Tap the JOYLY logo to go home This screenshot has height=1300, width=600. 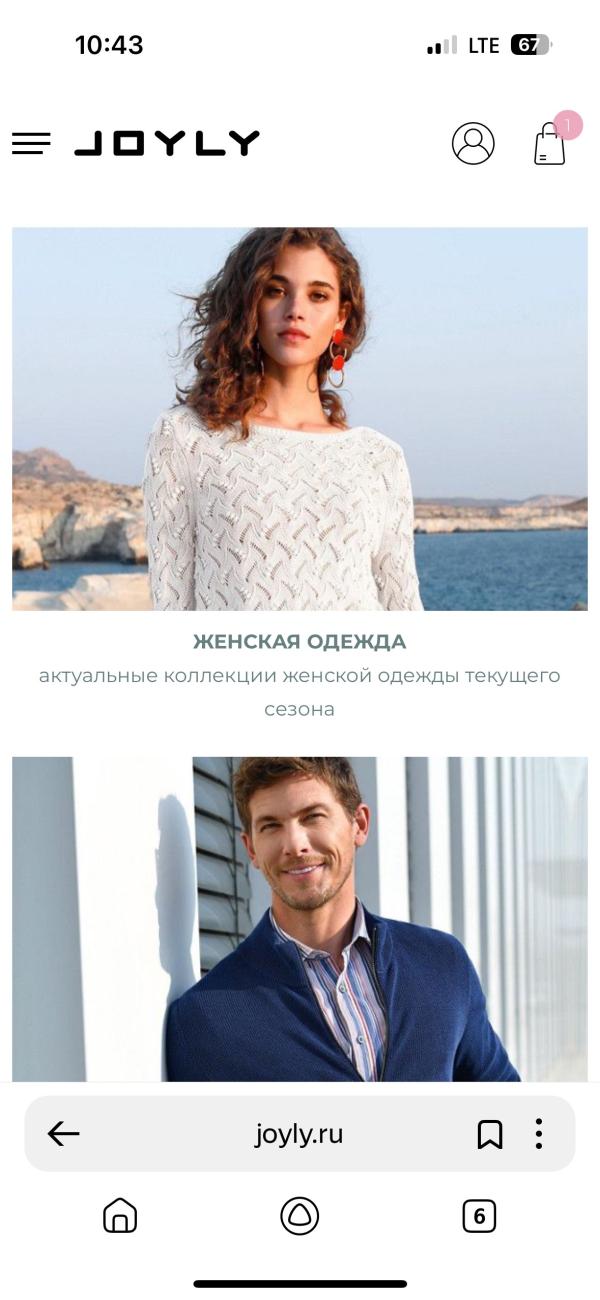point(167,144)
